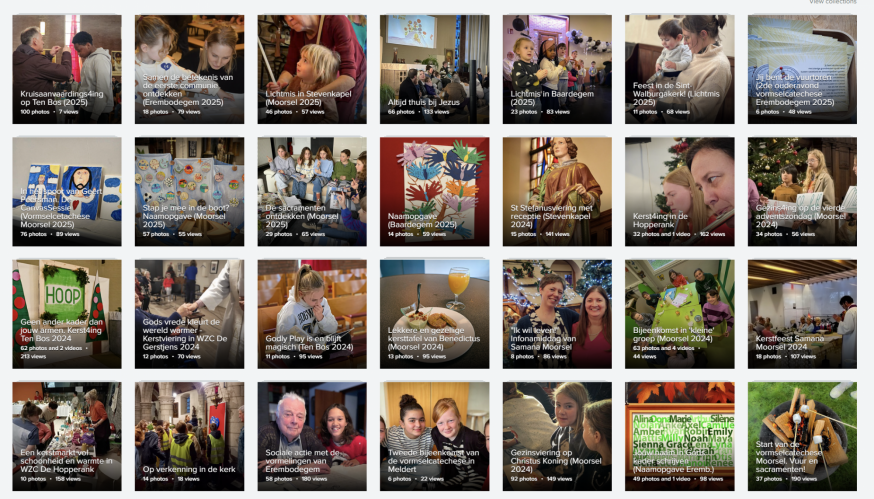Open the Godly Play album from Ten Bos

tap(311, 314)
